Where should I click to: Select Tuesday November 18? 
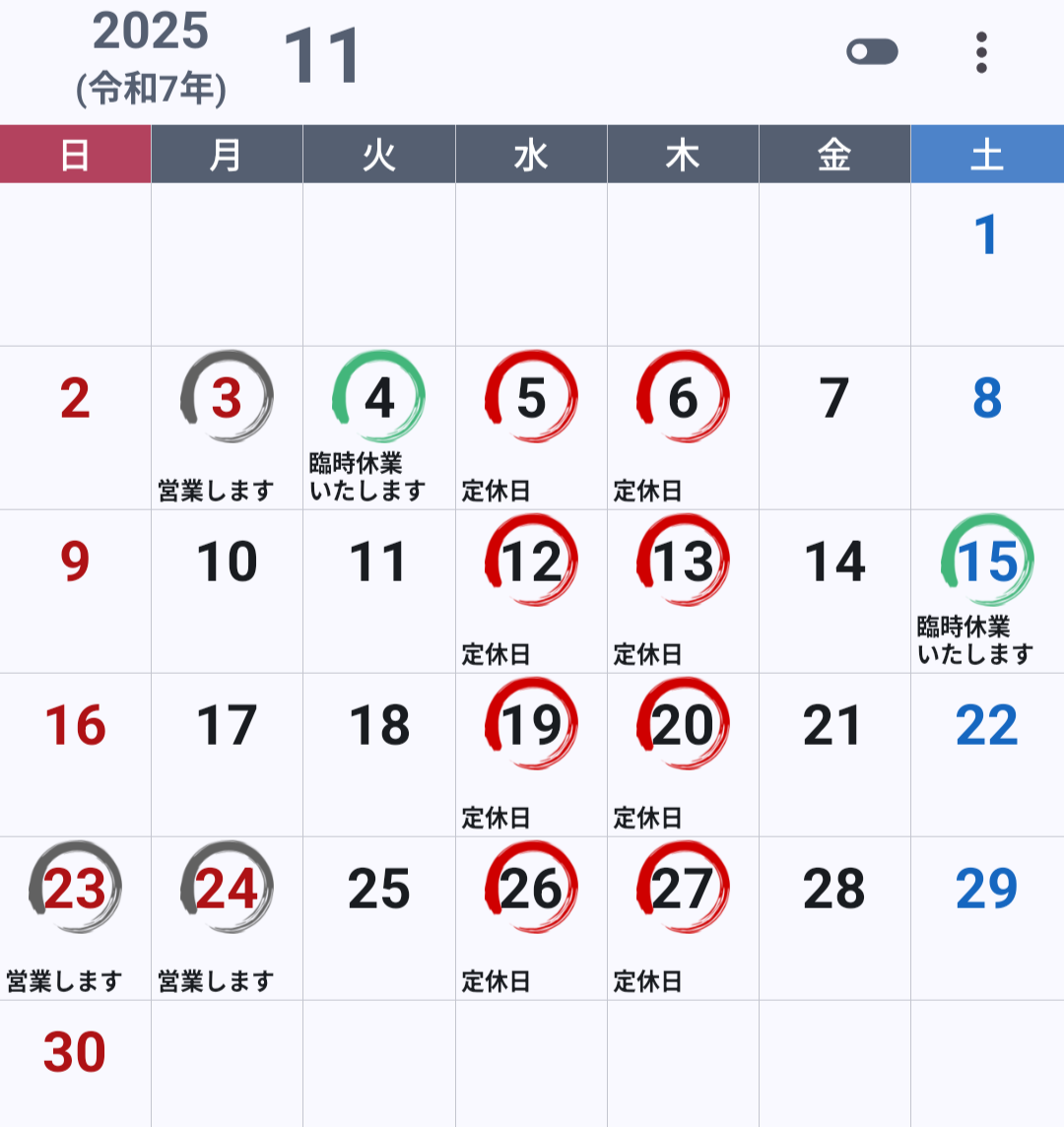tap(379, 754)
